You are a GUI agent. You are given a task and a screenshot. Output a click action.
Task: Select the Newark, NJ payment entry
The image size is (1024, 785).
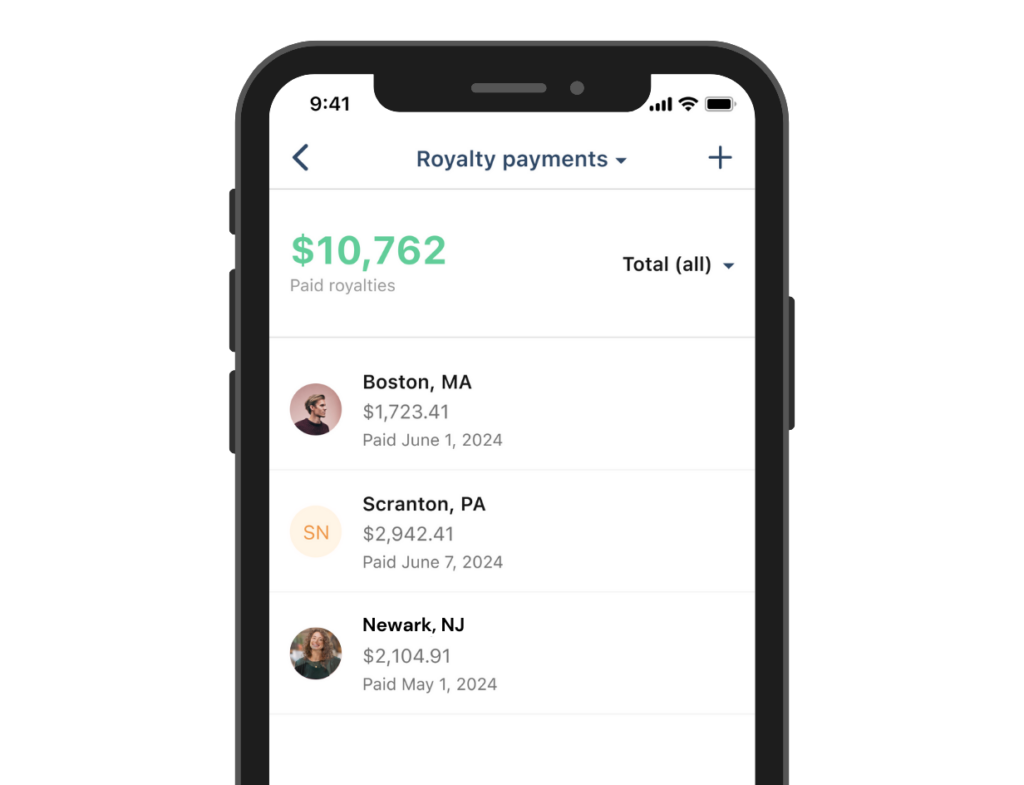(510, 654)
